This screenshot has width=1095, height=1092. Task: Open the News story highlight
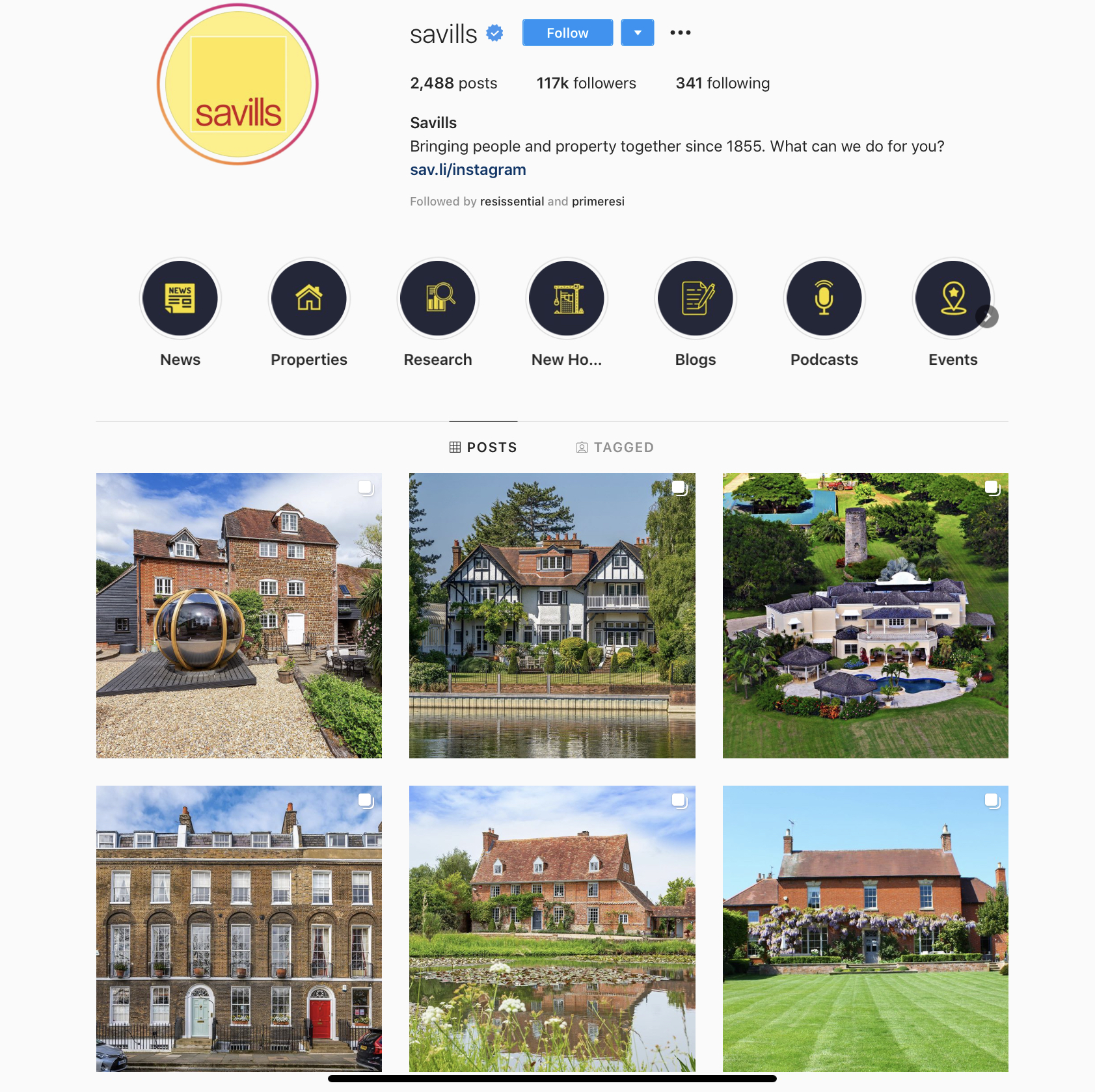click(x=180, y=299)
